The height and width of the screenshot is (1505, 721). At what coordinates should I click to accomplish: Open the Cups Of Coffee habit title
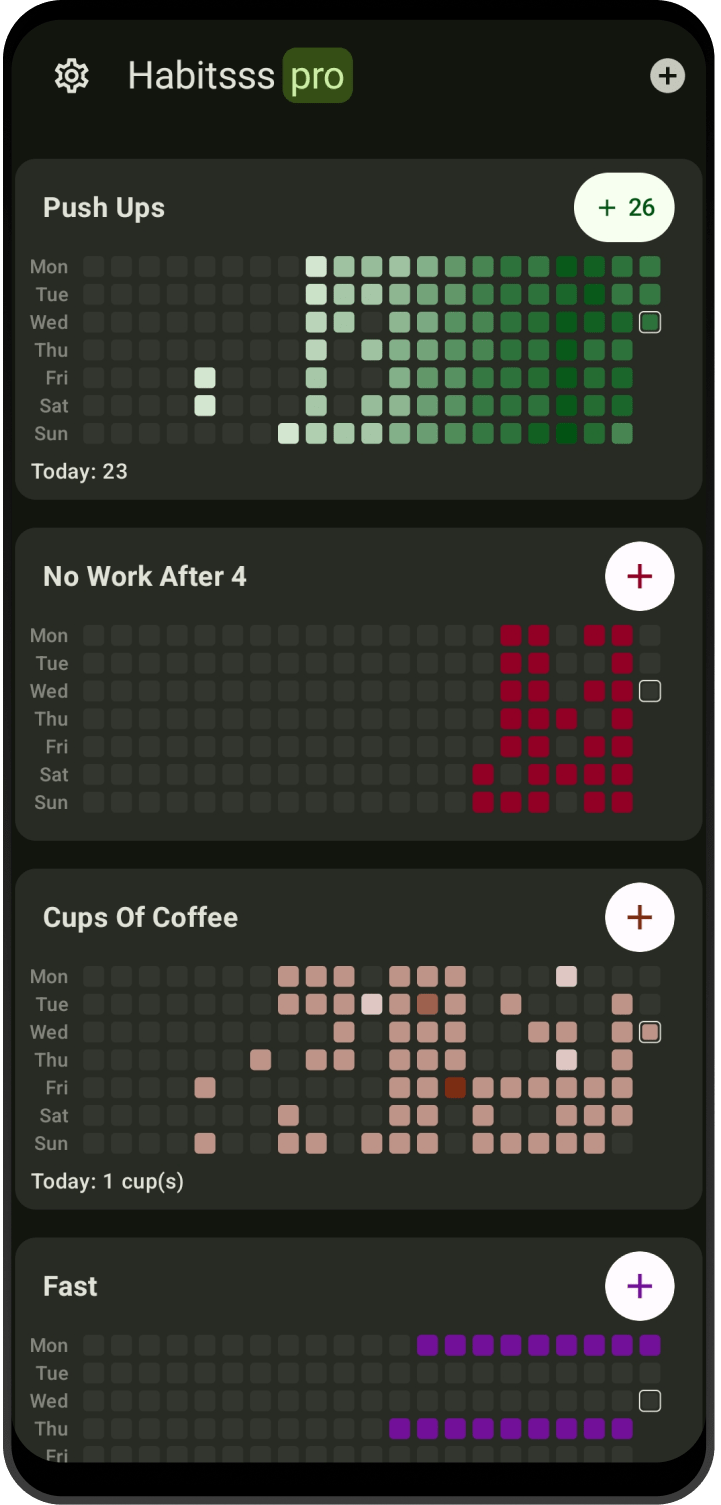pyautogui.click(x=141, y=916)
